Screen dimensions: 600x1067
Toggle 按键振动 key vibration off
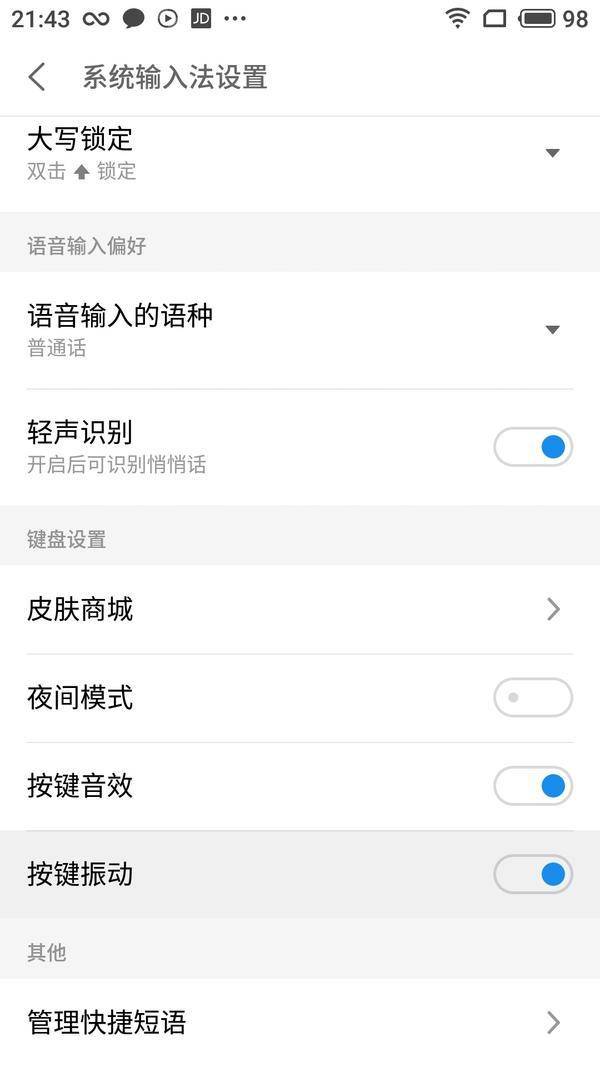tap(533, 875)
